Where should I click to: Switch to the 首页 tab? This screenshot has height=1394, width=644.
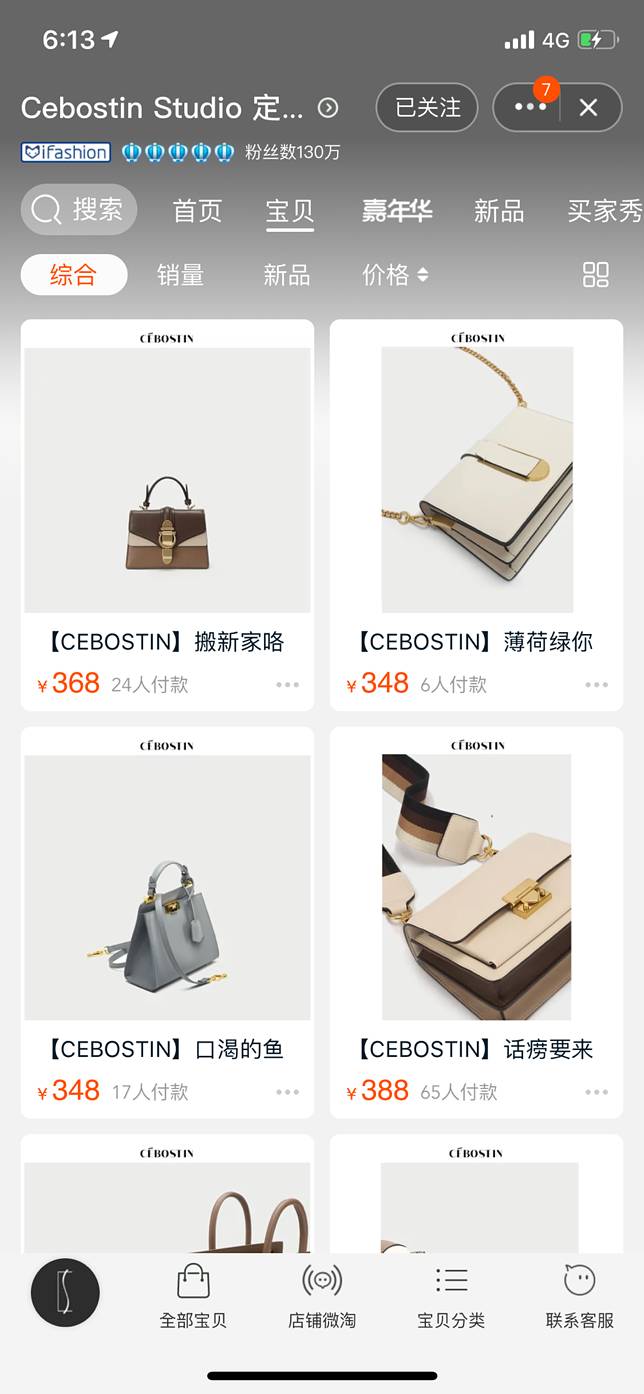pos(197,211)
